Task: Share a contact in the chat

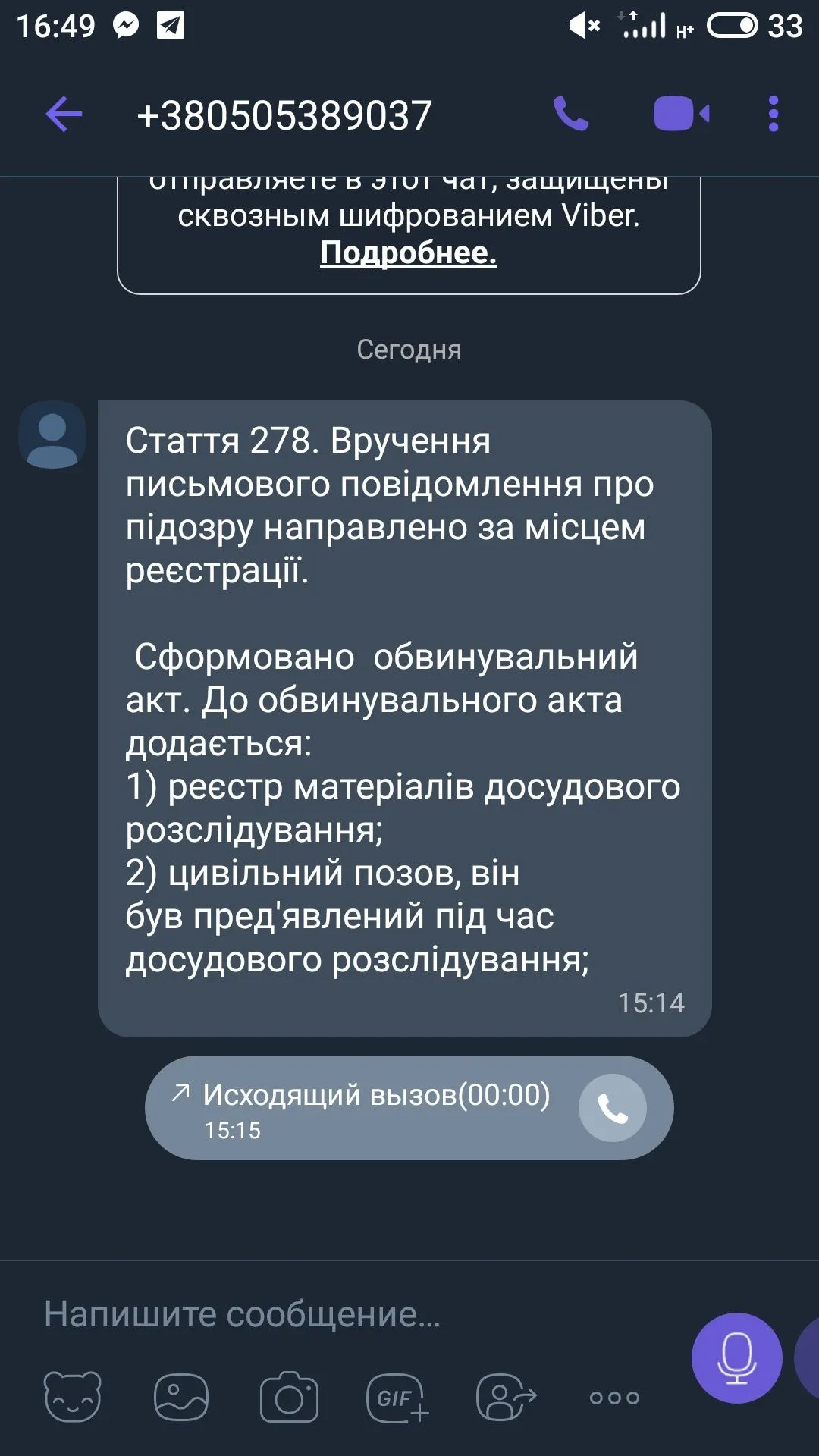Action: coord(506,1397)
